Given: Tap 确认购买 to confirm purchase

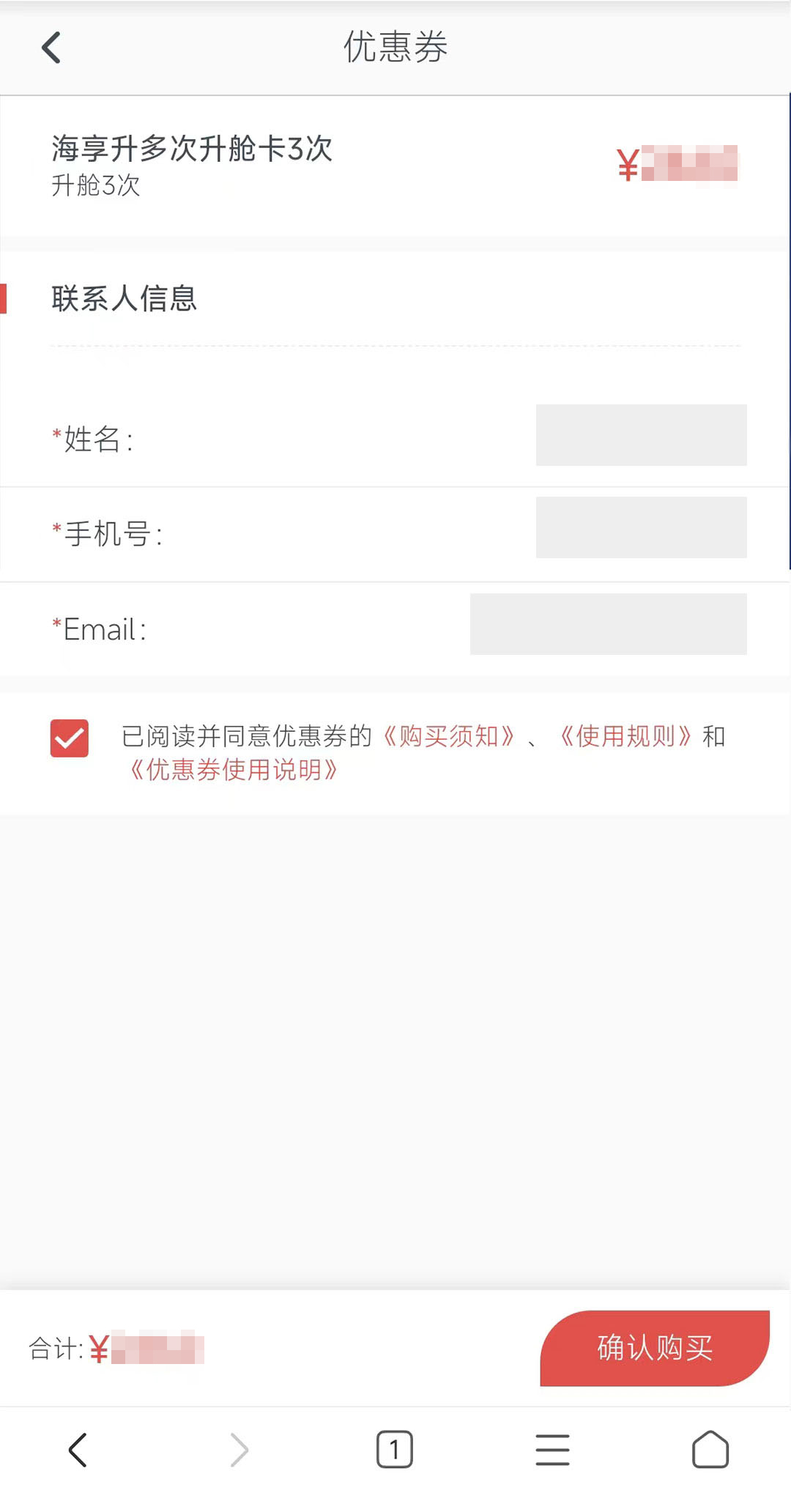Looking at the screenshot, I should pyautogui.click(x=655, y=1348).
